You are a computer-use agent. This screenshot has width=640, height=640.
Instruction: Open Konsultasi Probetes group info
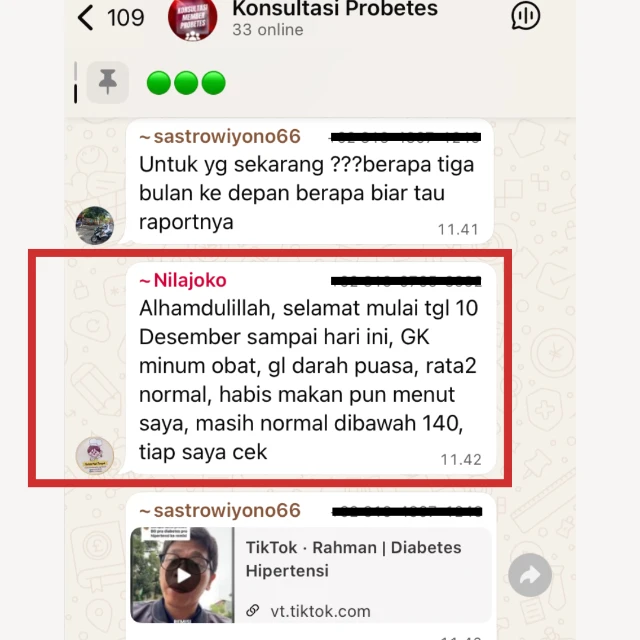tap(334, 17)
